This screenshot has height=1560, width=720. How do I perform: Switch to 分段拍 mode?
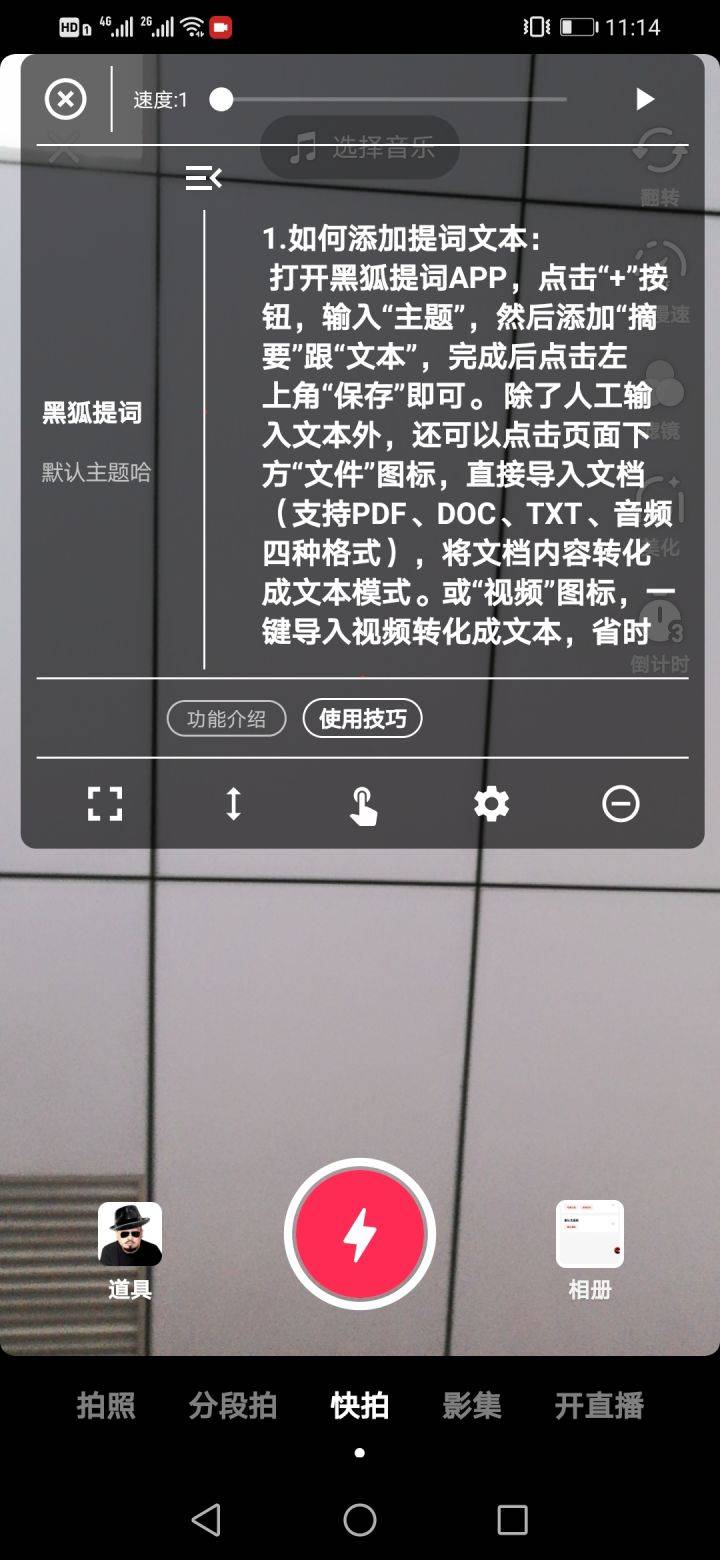pyautogui.click(x=233, y=1405)
